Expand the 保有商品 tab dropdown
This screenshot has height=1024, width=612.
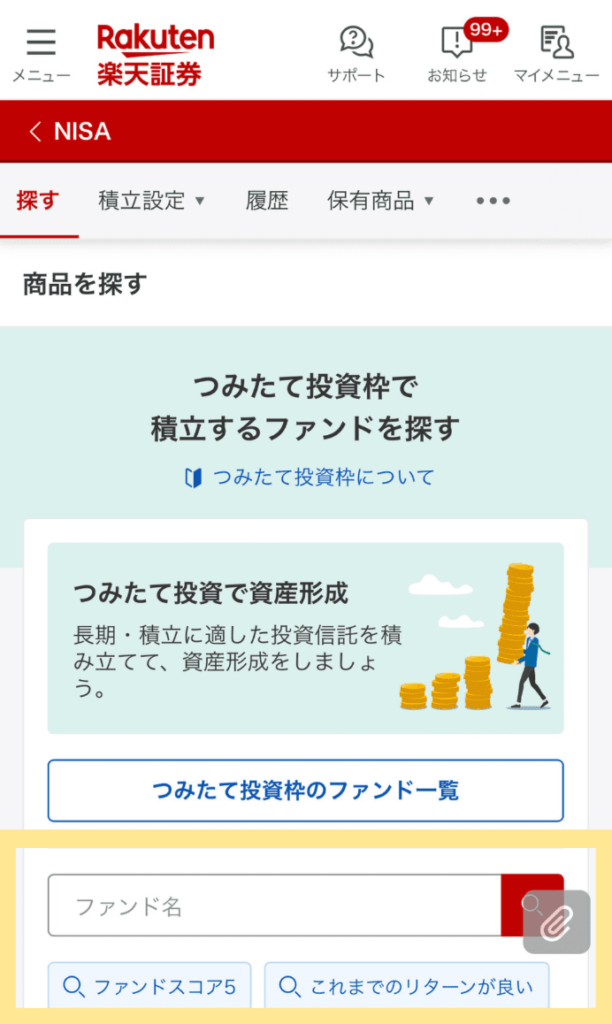point(381,200)
